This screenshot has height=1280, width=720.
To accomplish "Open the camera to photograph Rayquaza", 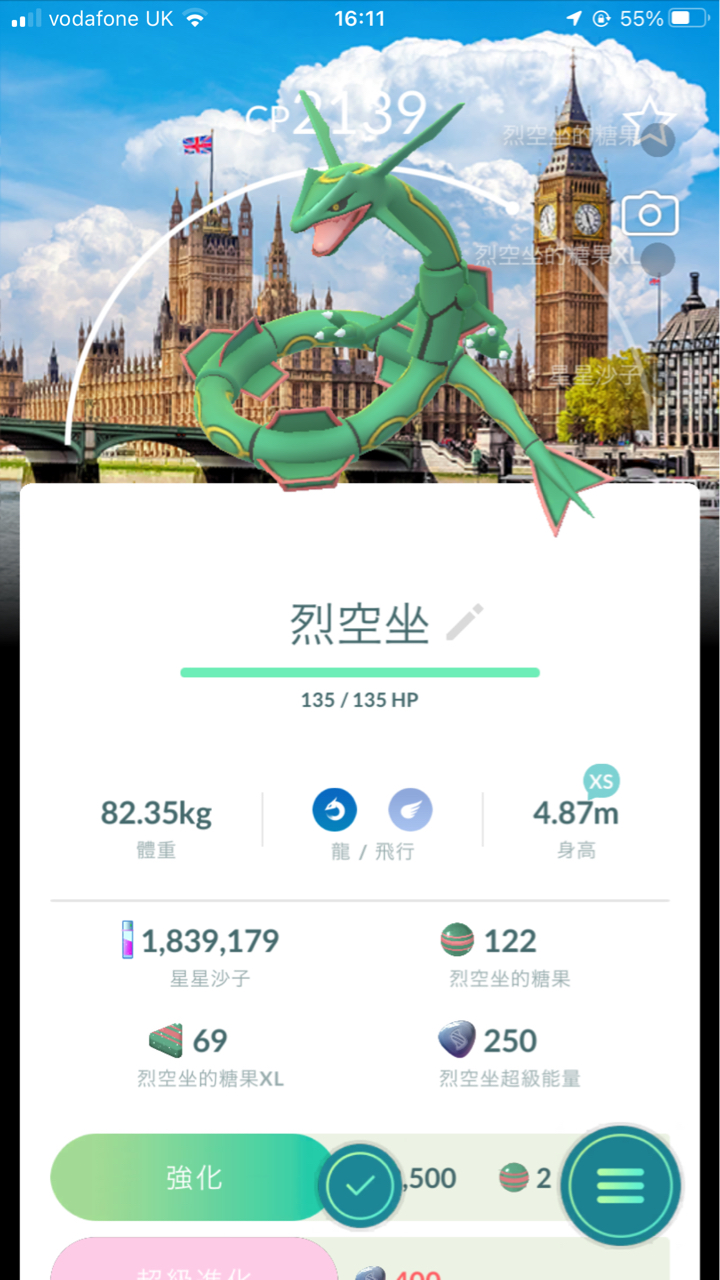I will pos(650,215).
